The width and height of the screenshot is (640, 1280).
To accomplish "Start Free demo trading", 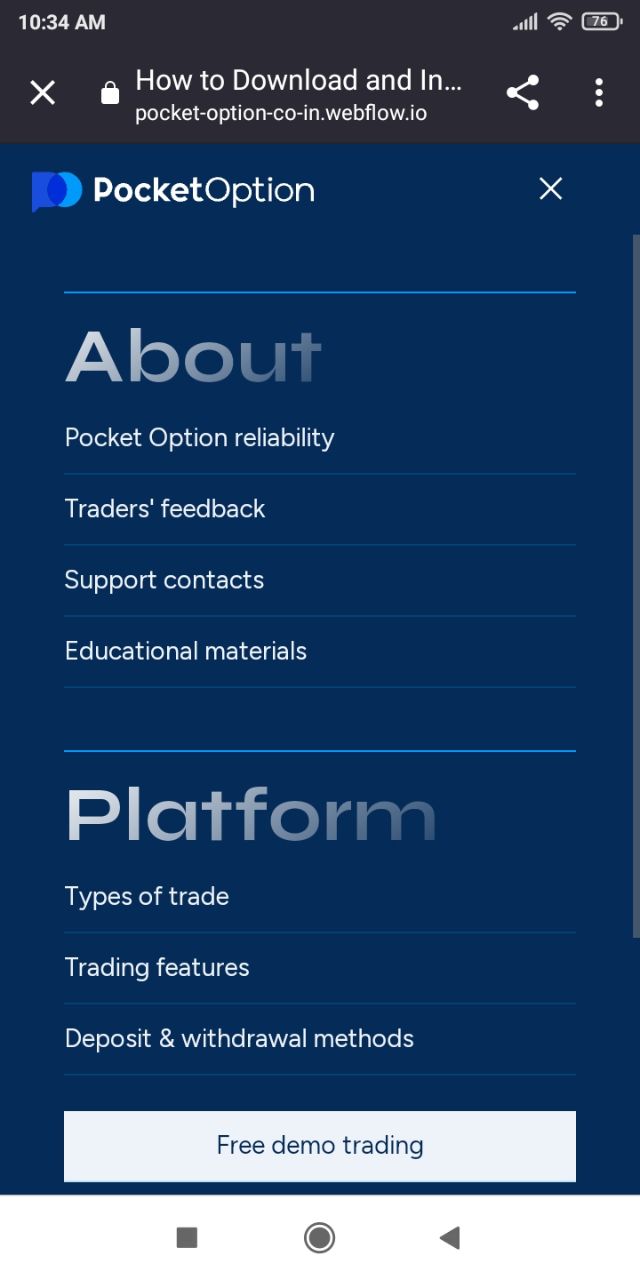I will pyautogui.click(x=320, y=1146).
